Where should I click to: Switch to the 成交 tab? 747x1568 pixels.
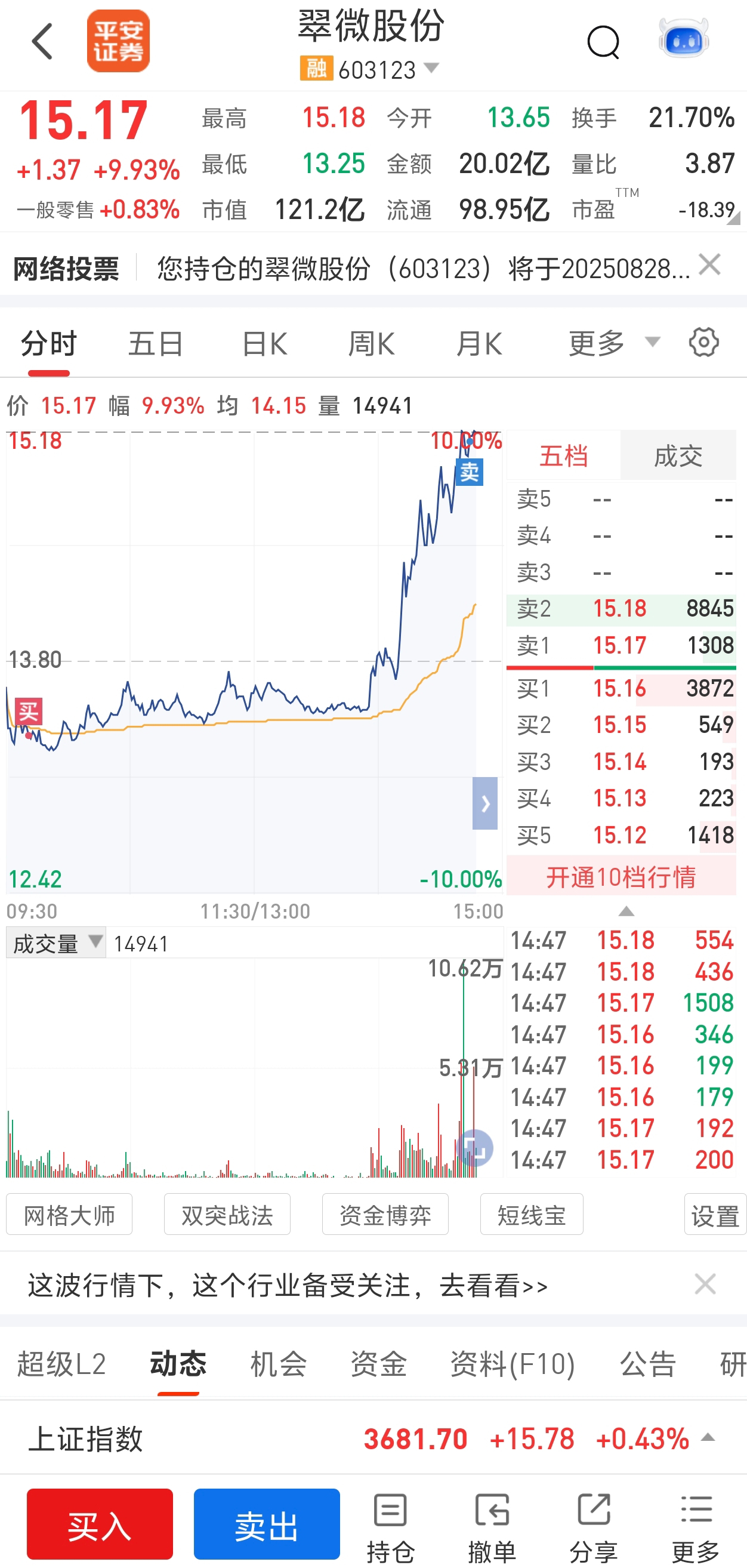[x=678, y=455]
